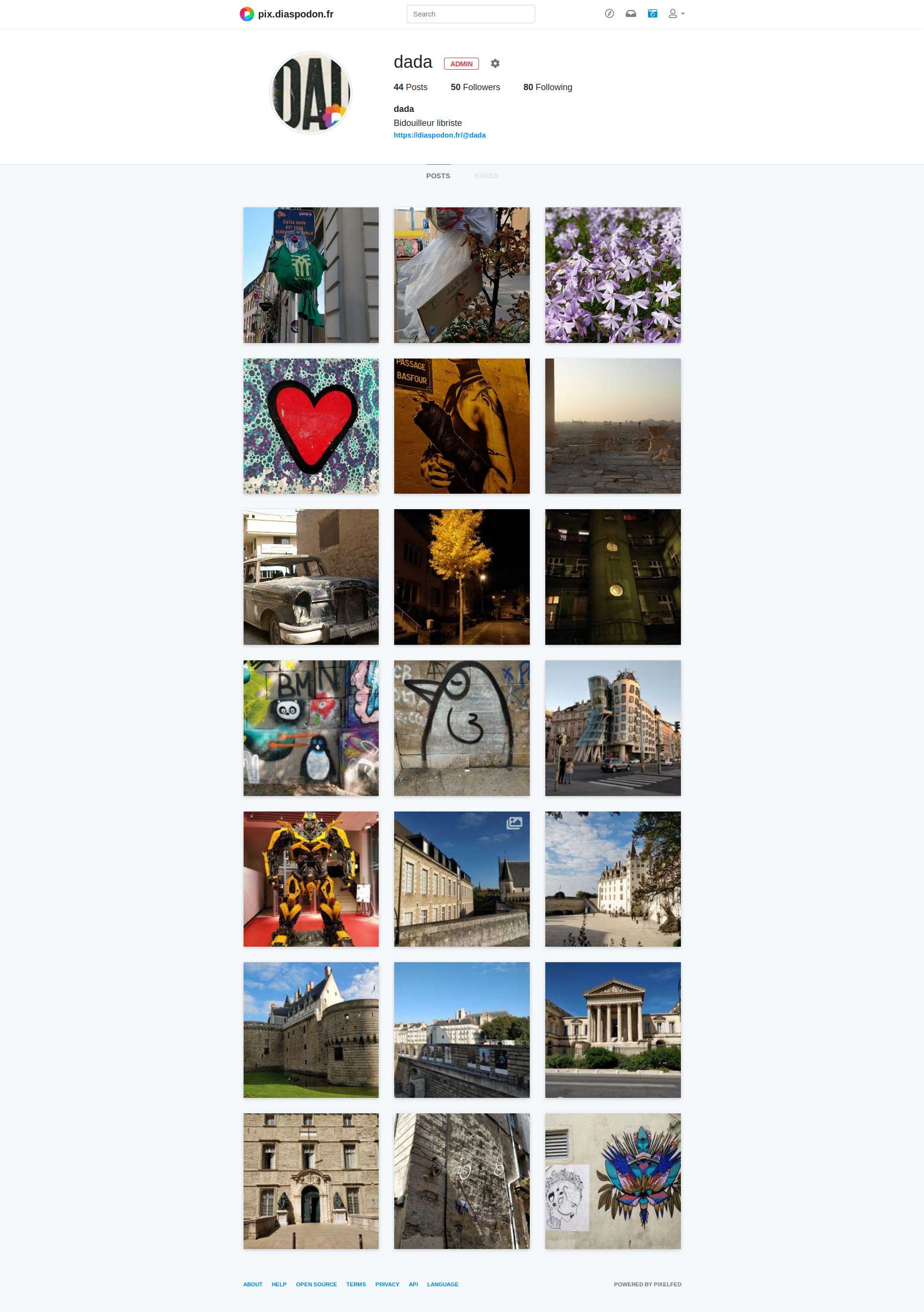Open the Search field
This screenshot has width=924, height=1312.
(470, 14)
